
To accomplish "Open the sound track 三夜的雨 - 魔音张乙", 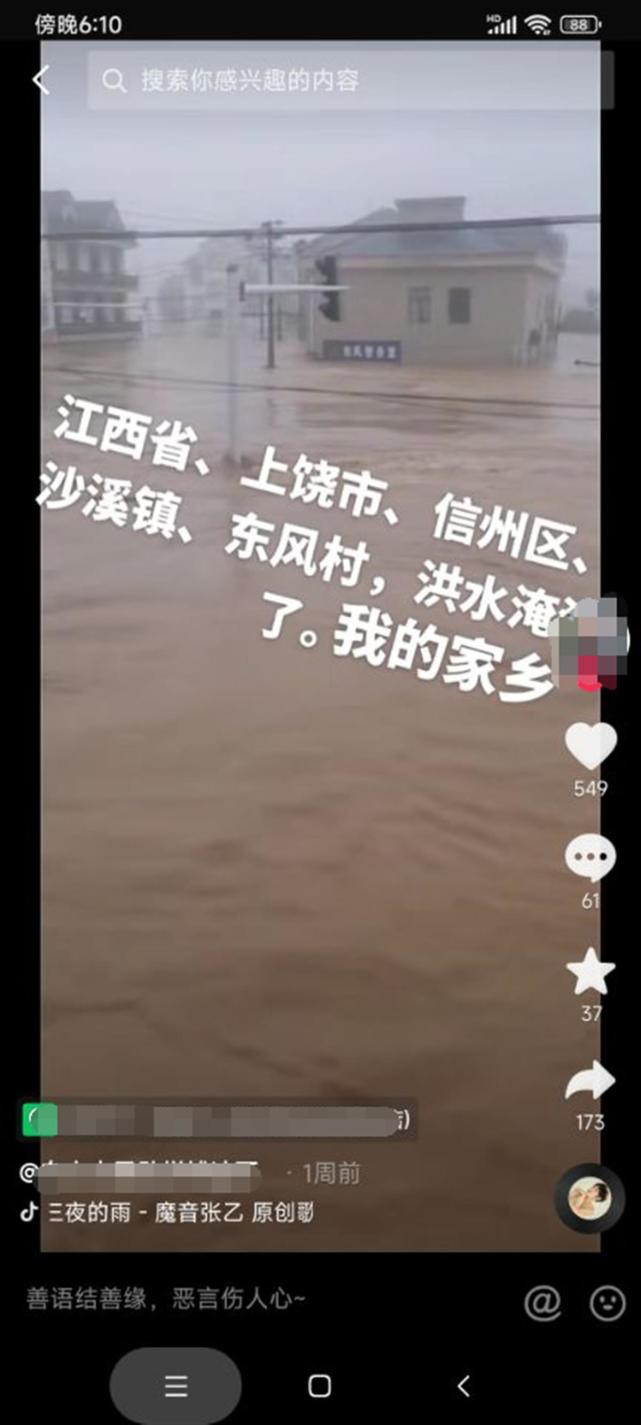I will point(170,1212).
